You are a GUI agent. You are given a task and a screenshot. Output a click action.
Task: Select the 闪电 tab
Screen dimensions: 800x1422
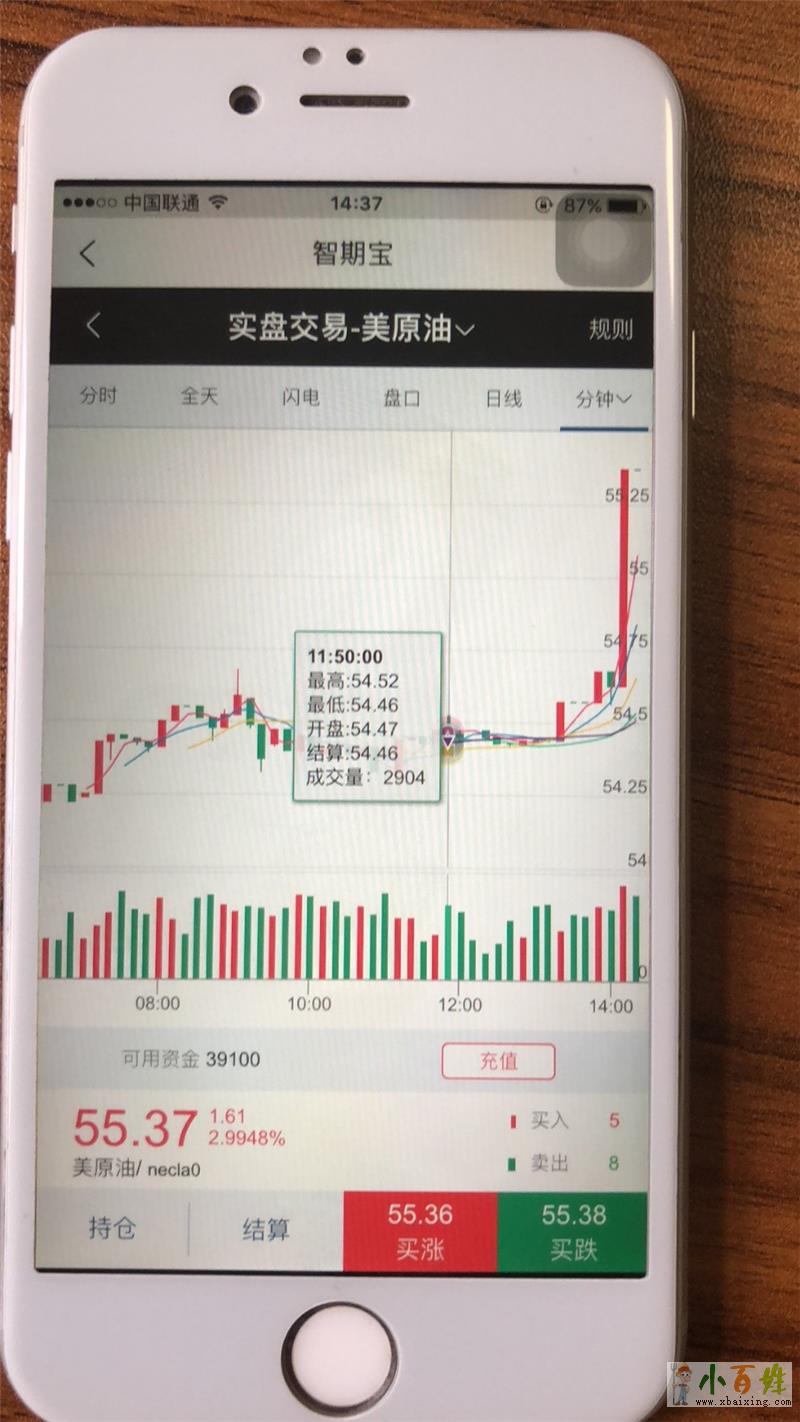301,398
